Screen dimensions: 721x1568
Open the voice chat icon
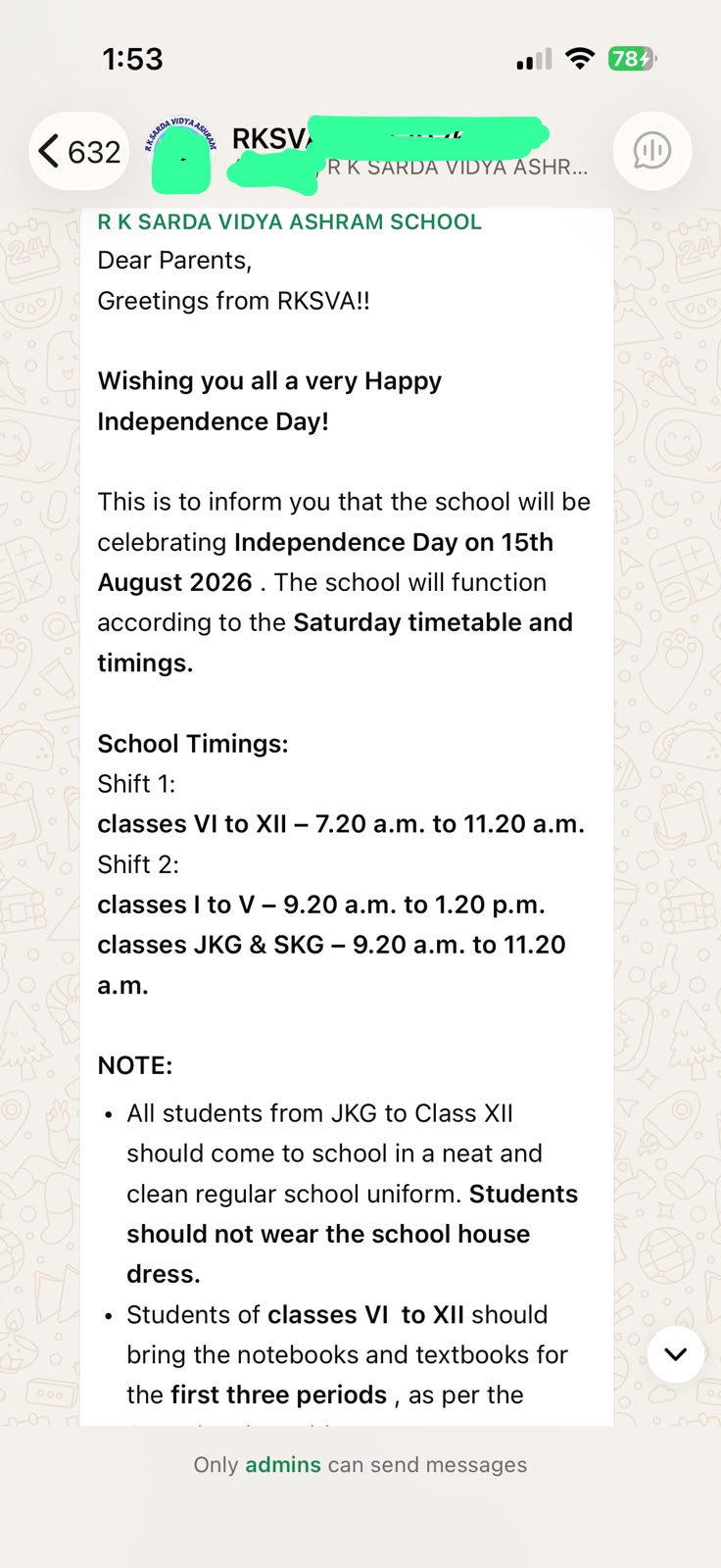[652, 151]
